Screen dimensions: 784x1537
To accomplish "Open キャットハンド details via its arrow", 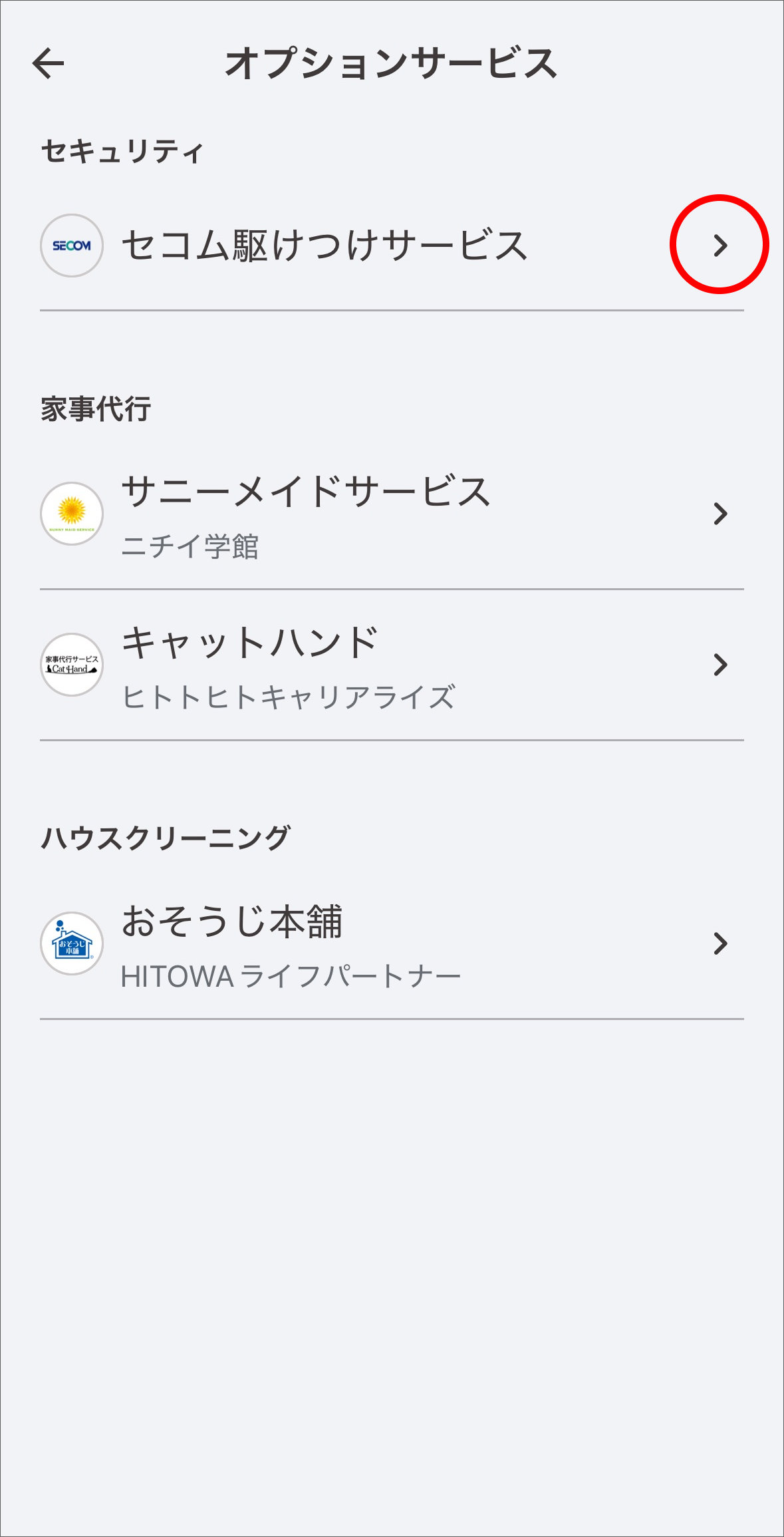I will coord(721,663).
